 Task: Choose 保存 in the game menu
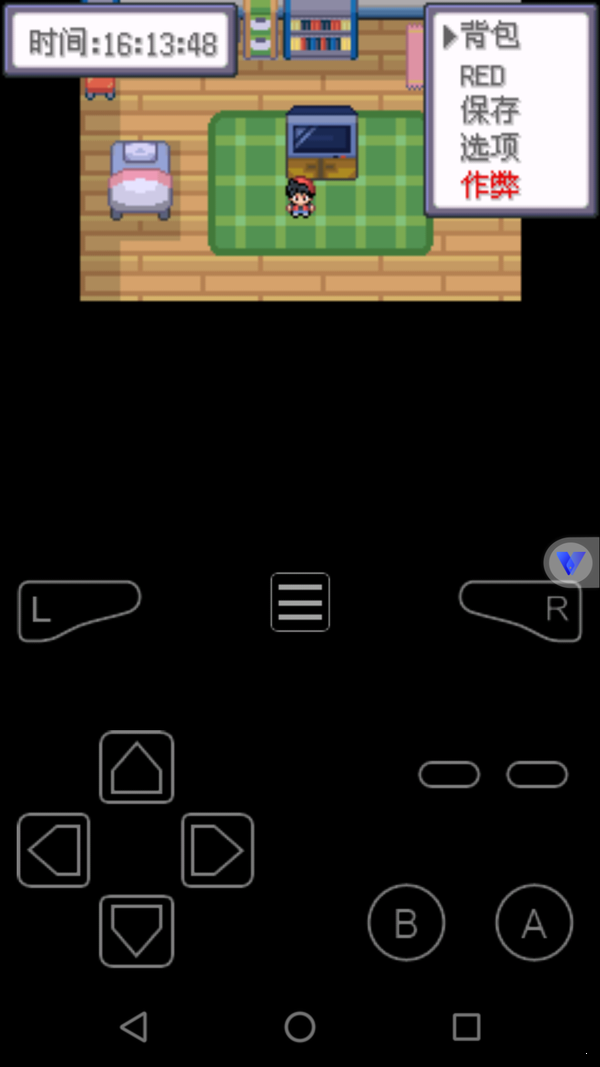pyautogui.click(x=490, y=110)
